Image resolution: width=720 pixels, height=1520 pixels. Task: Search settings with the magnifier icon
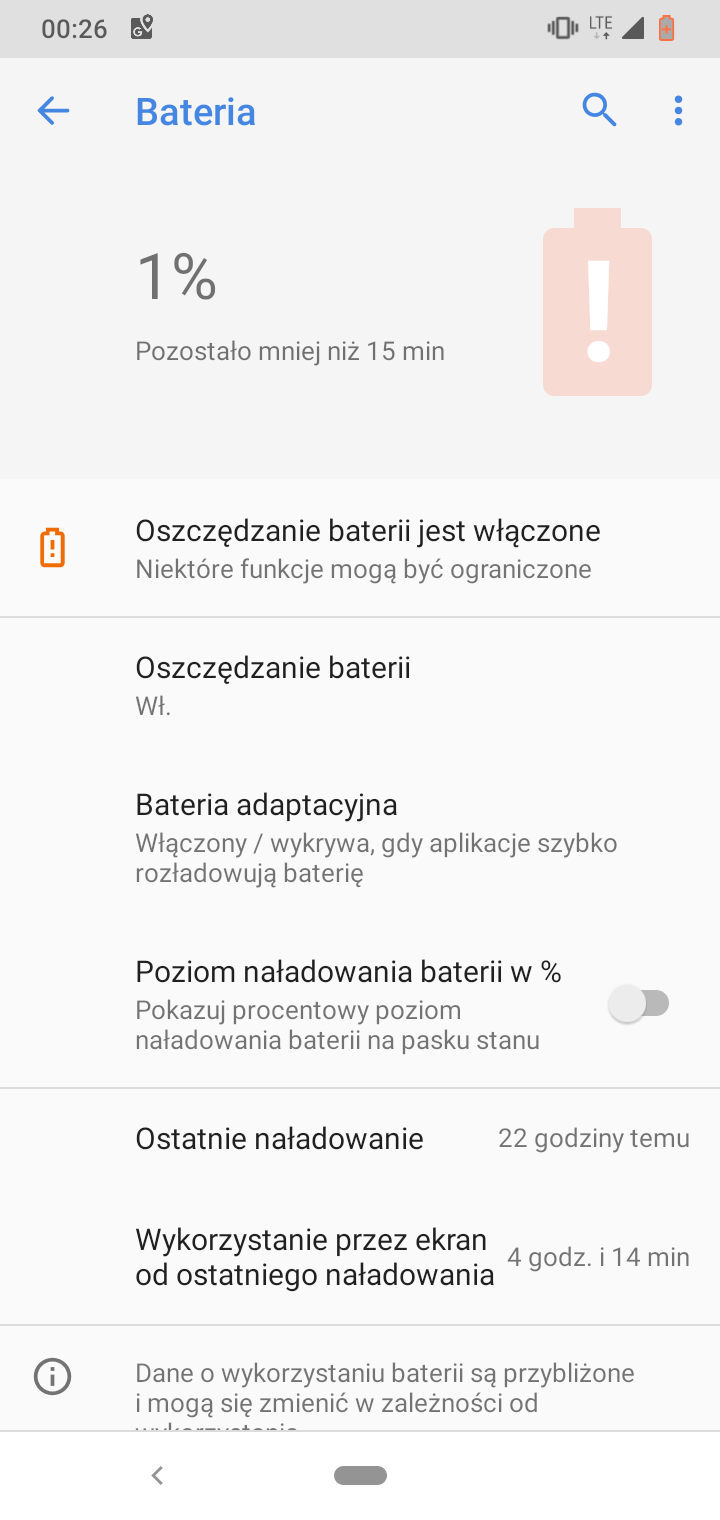click(599, 110)
